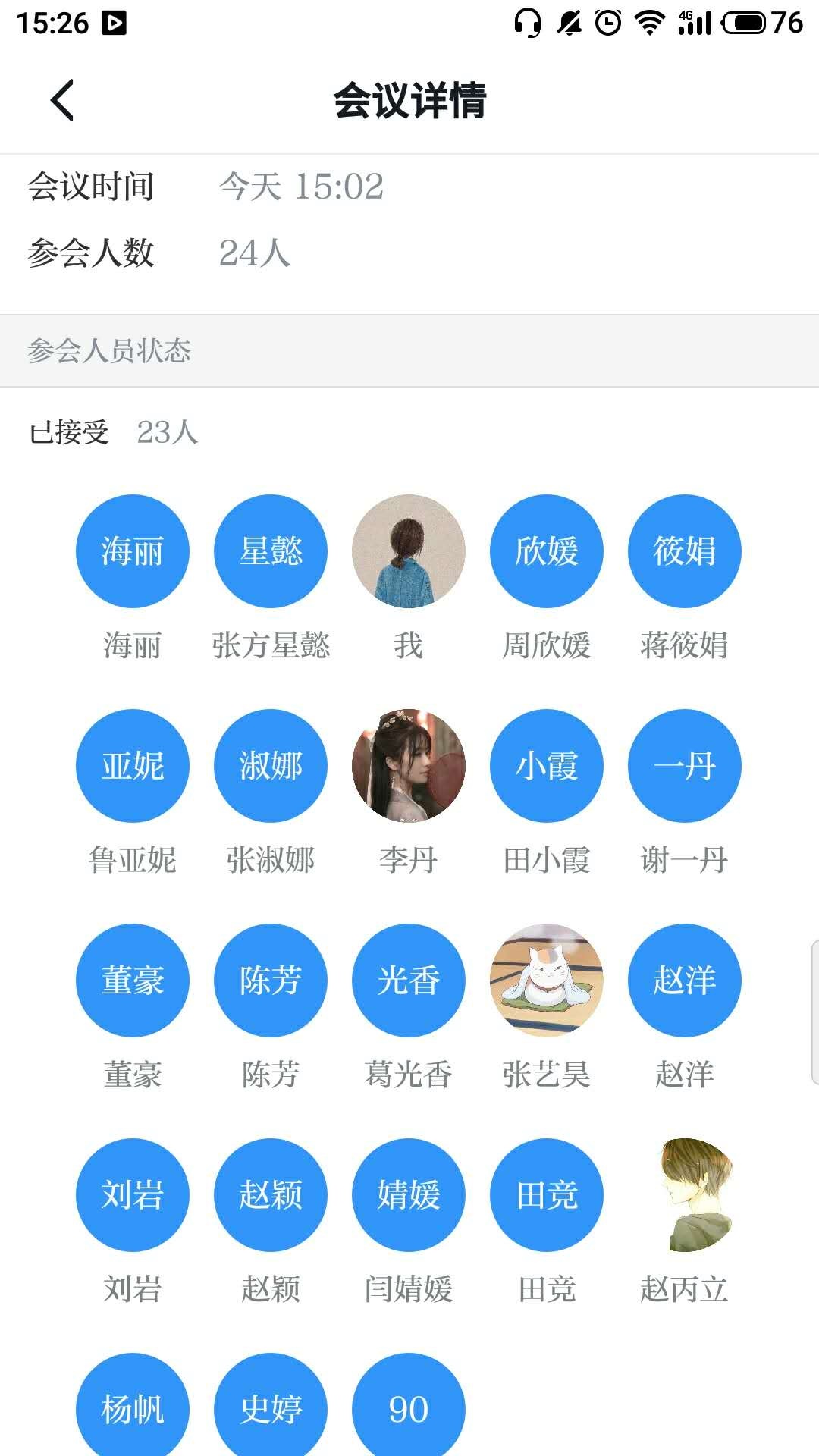Viewport: 819px width, 1456px height.
Task: Open 周欣媛's profile
Action: [547, 551]
